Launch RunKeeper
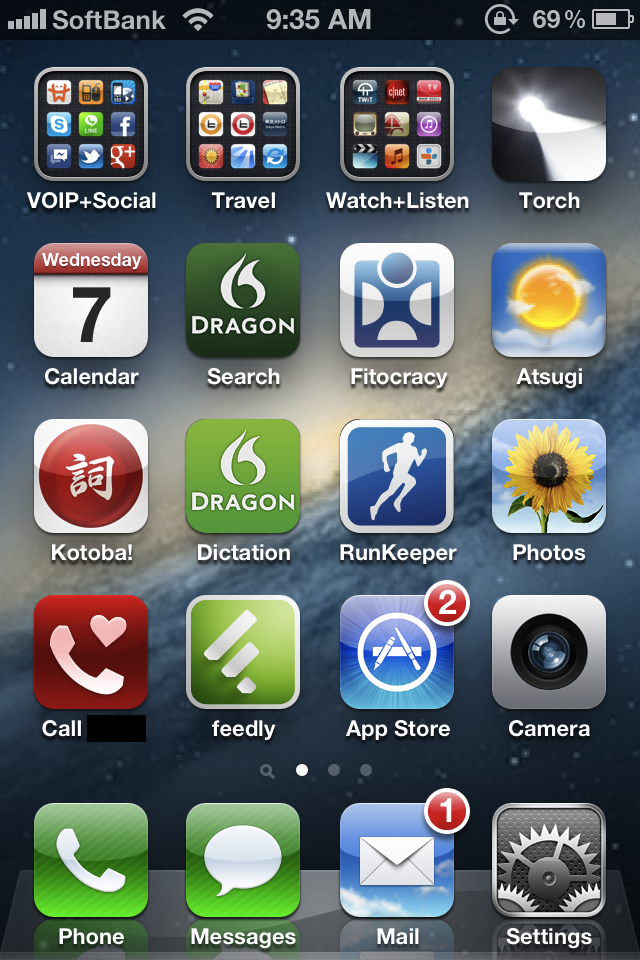Screen dimensions: 640x960 pos(397,476)
